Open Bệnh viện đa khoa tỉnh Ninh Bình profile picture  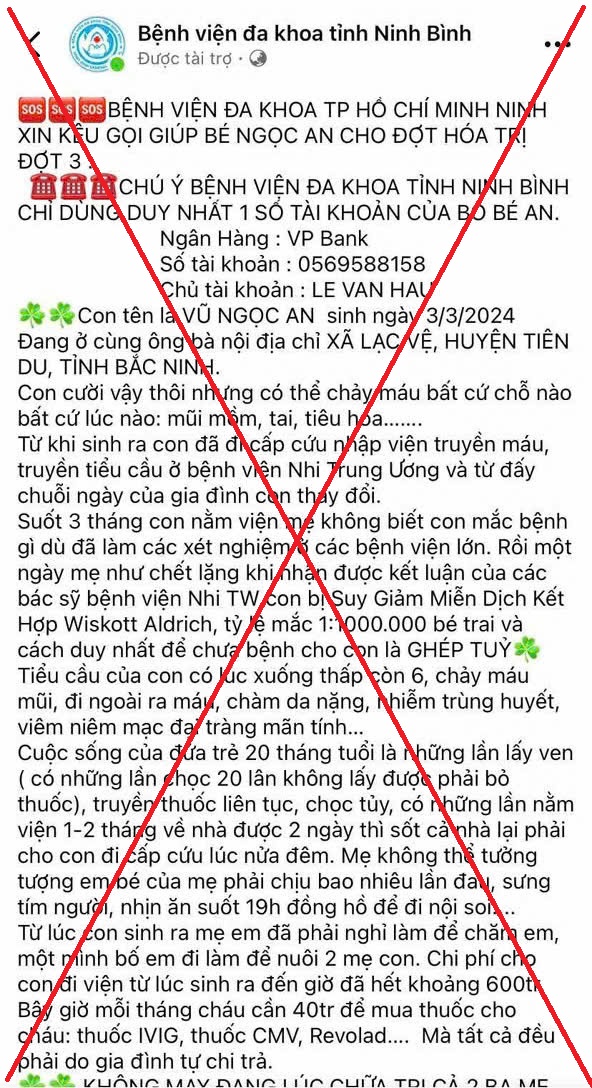tap(98, 44)
